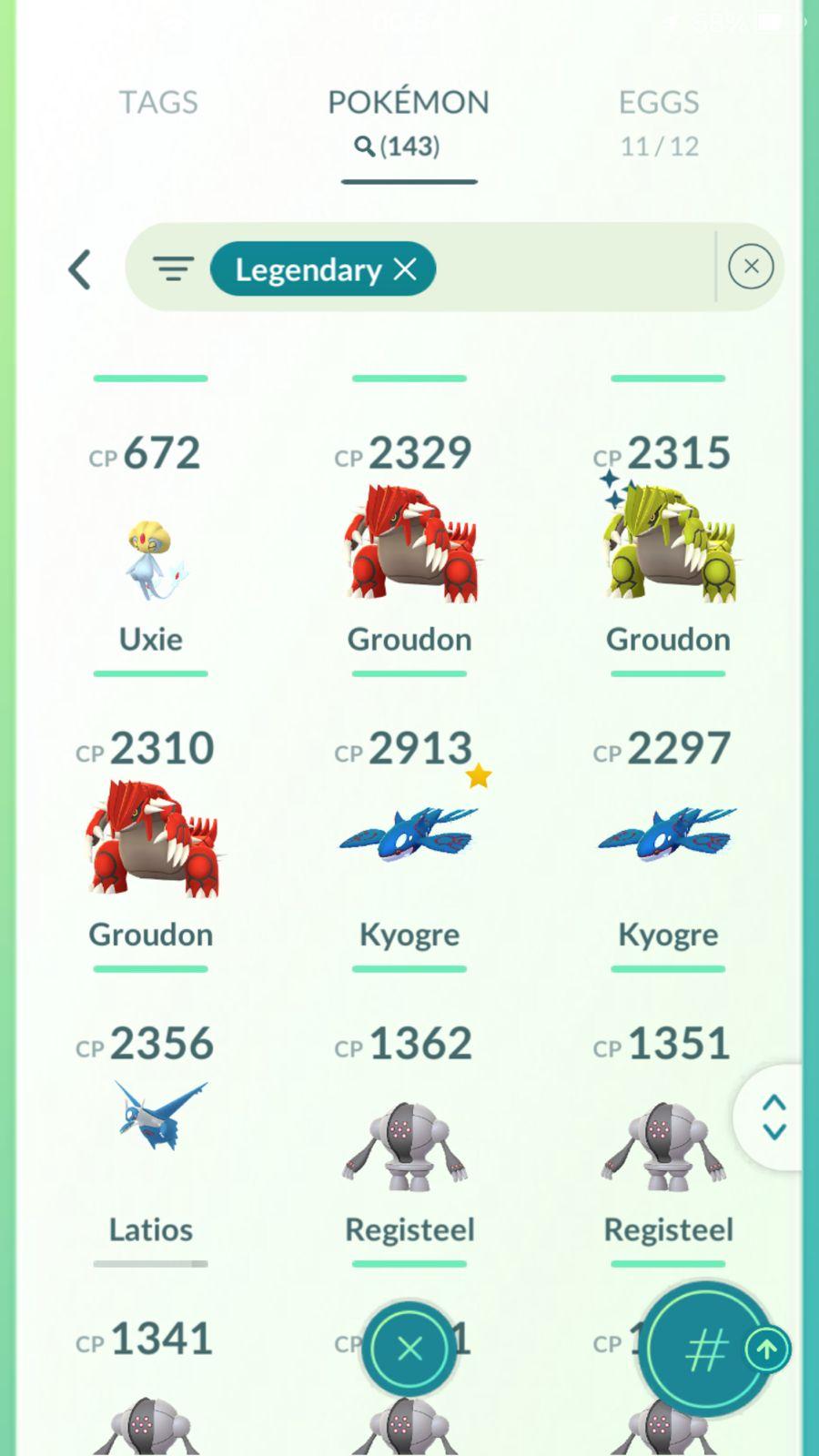The image size is (819, 1456).
Task: Open Groudon with CP 2329
Action: pyautogui.click(x=409, y=546)
